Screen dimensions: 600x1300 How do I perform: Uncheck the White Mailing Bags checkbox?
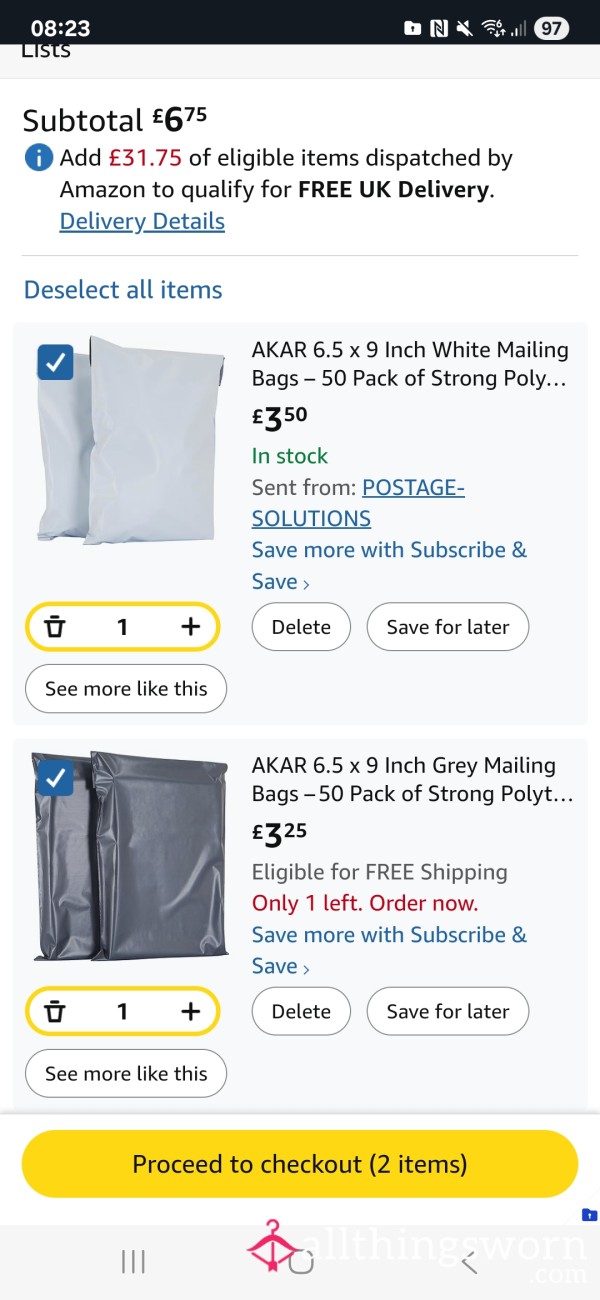pos(55,363)
